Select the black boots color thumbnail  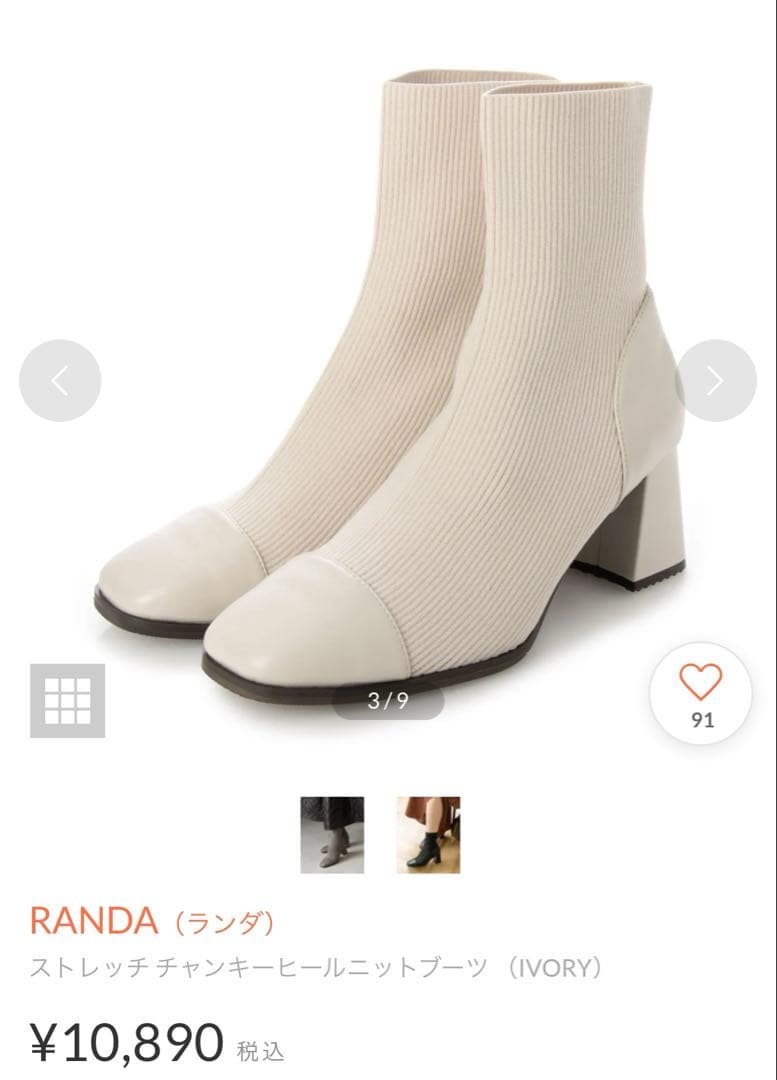428,835
